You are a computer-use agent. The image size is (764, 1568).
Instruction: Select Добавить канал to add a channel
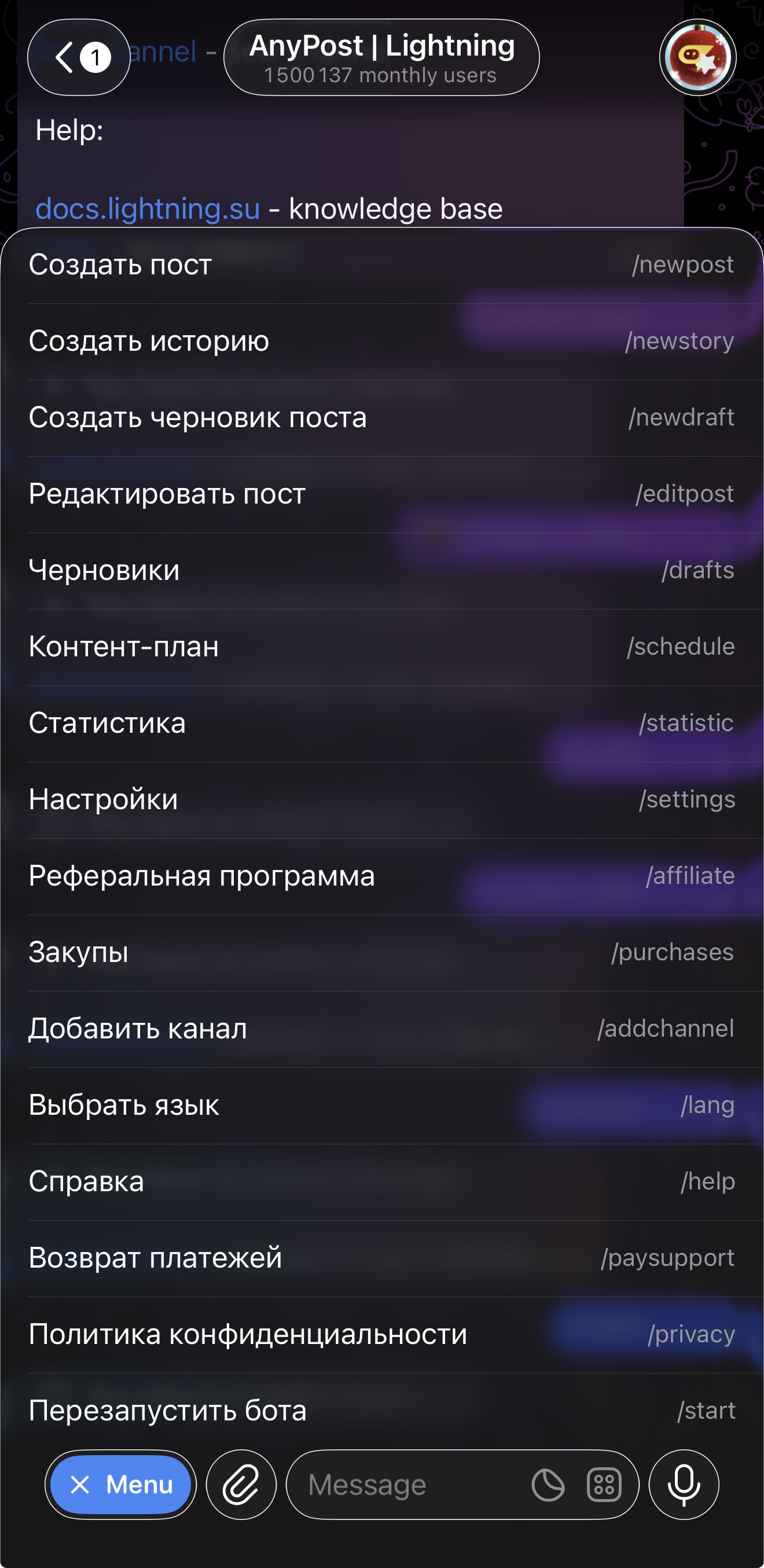[381, 1029]
